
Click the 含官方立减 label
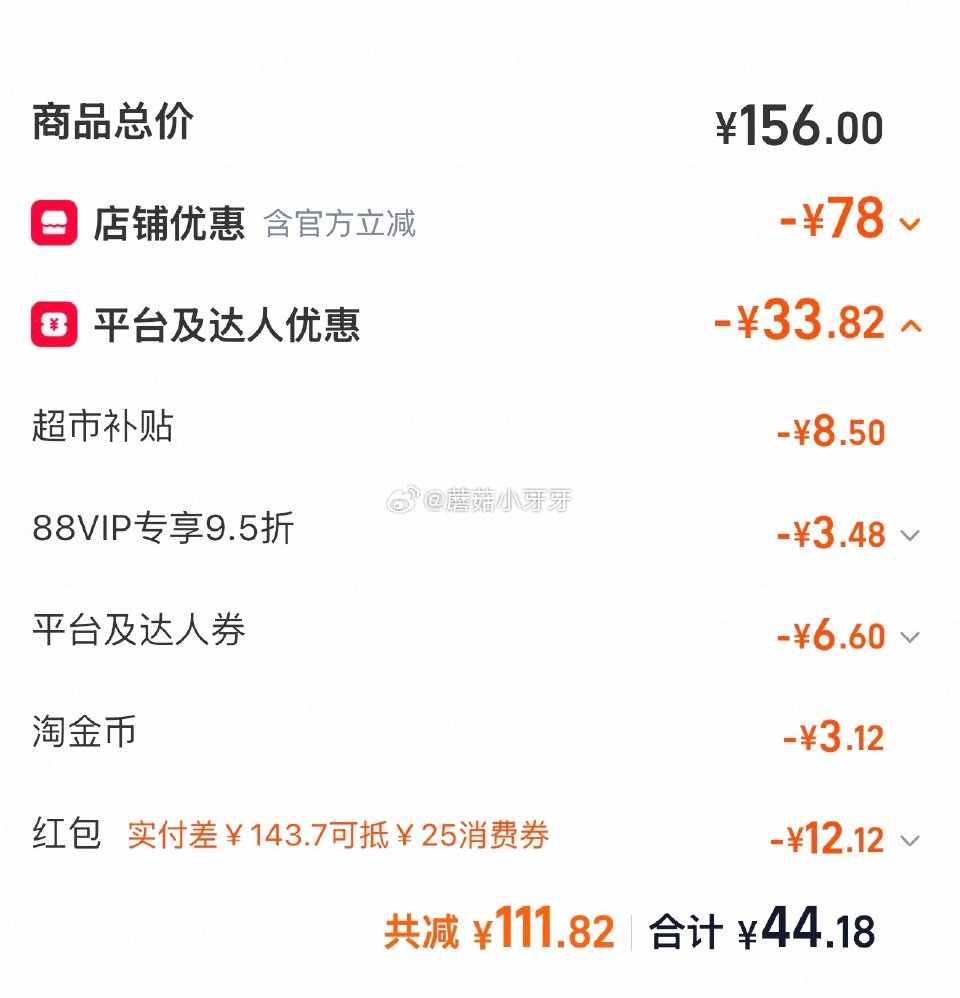(342, 226)
